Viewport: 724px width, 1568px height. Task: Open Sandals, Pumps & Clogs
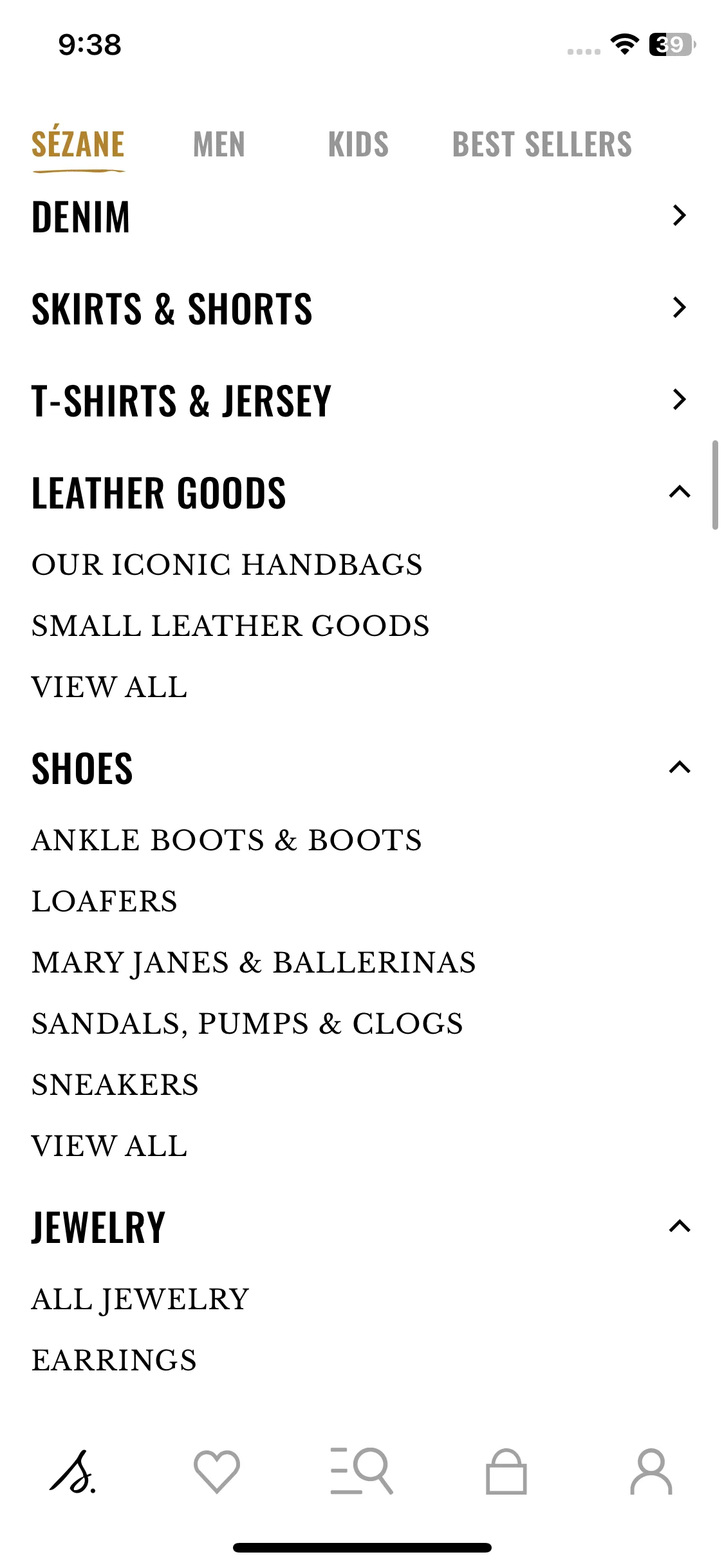click(x=247, y=1023)
